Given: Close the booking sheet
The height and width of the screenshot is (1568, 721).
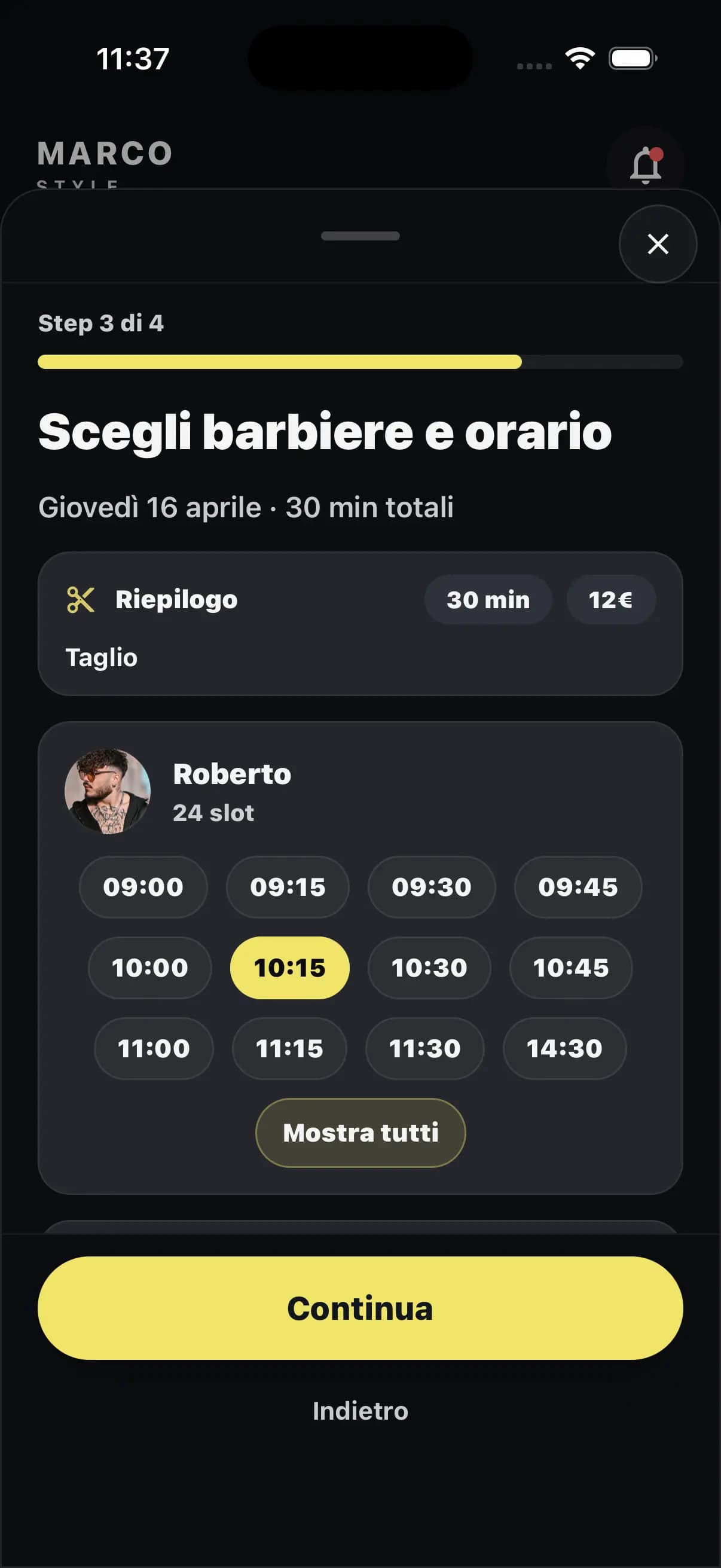Looking at the screenshot, I should point(658,244).
